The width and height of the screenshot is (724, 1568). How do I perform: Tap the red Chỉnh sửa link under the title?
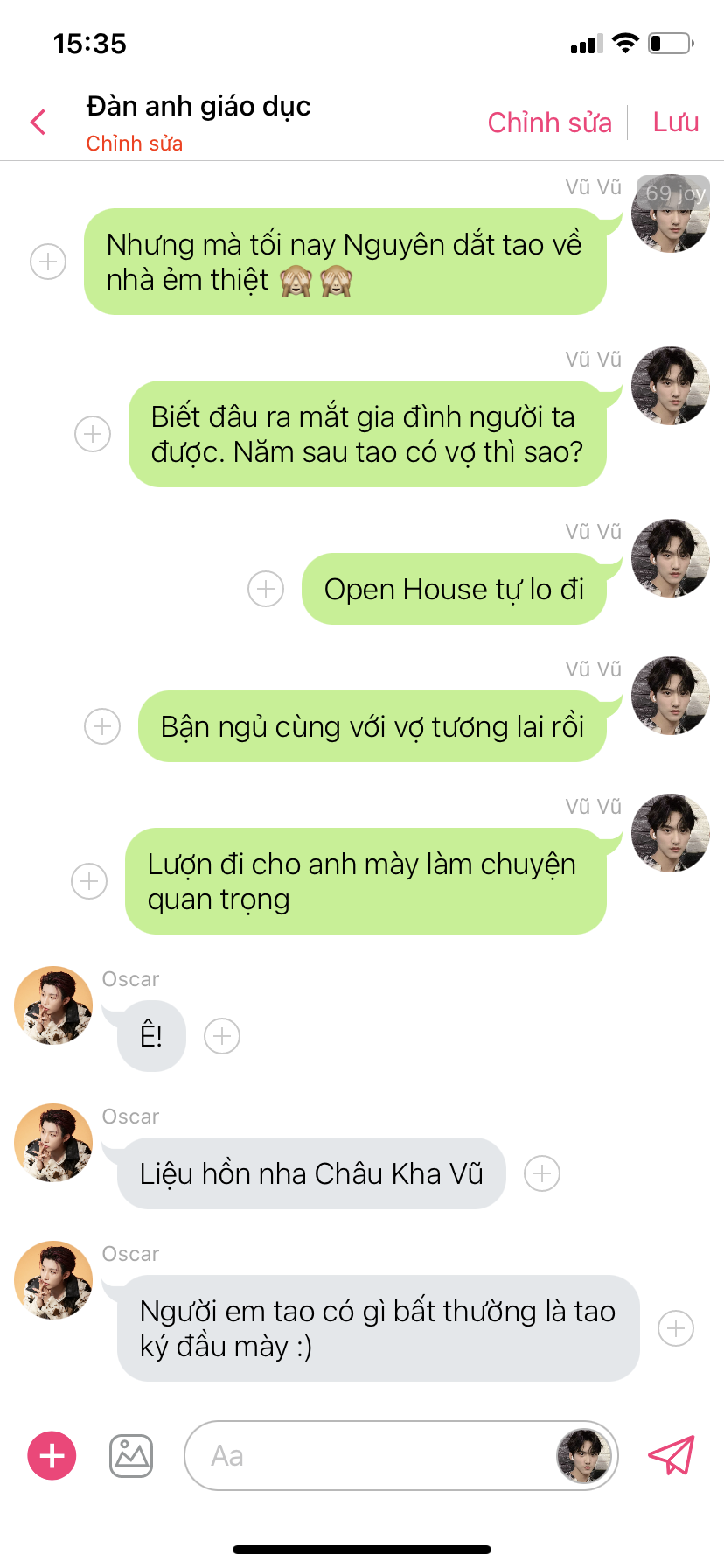[134, 143]
